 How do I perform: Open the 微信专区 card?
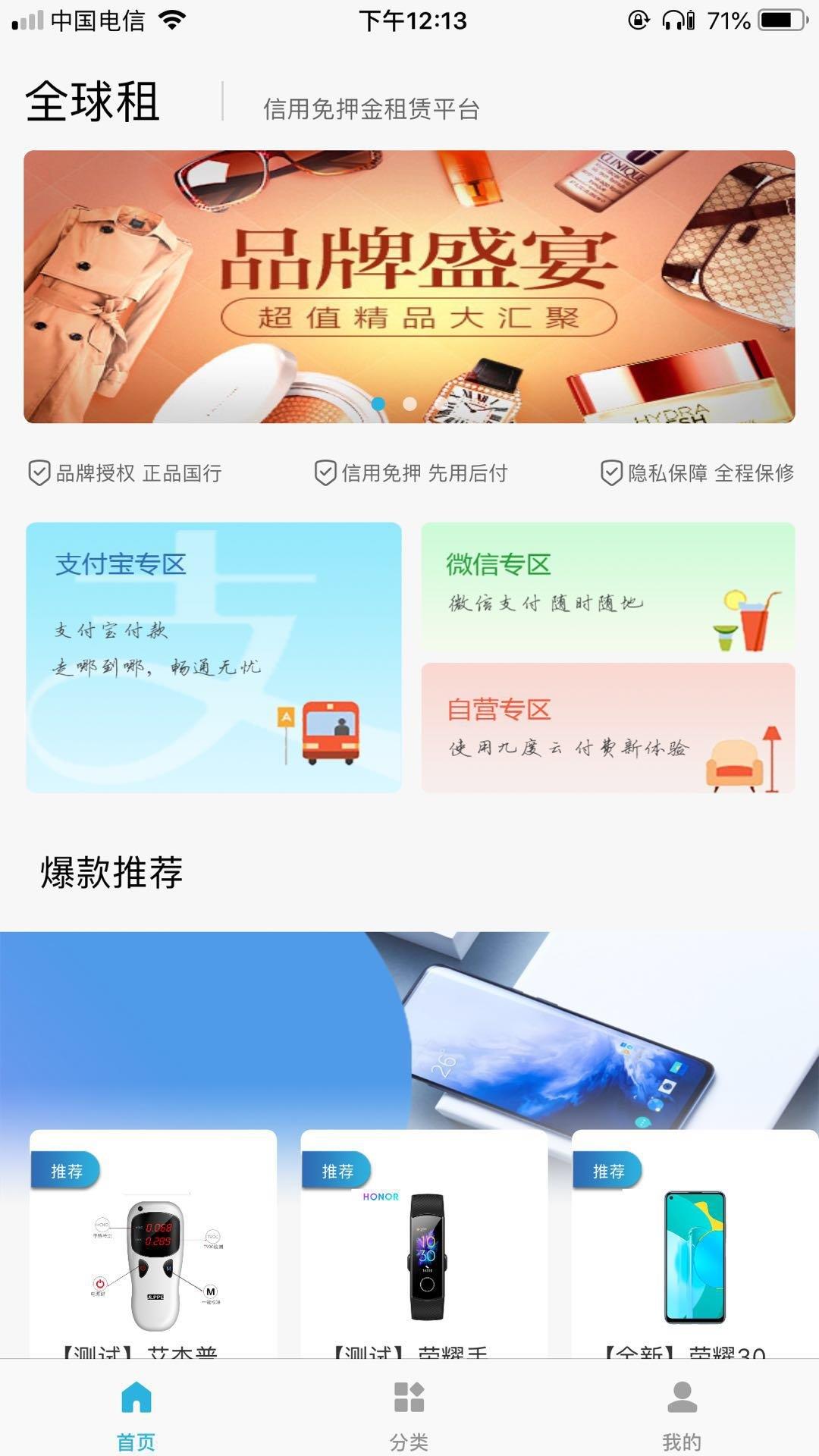coord(607,586)
